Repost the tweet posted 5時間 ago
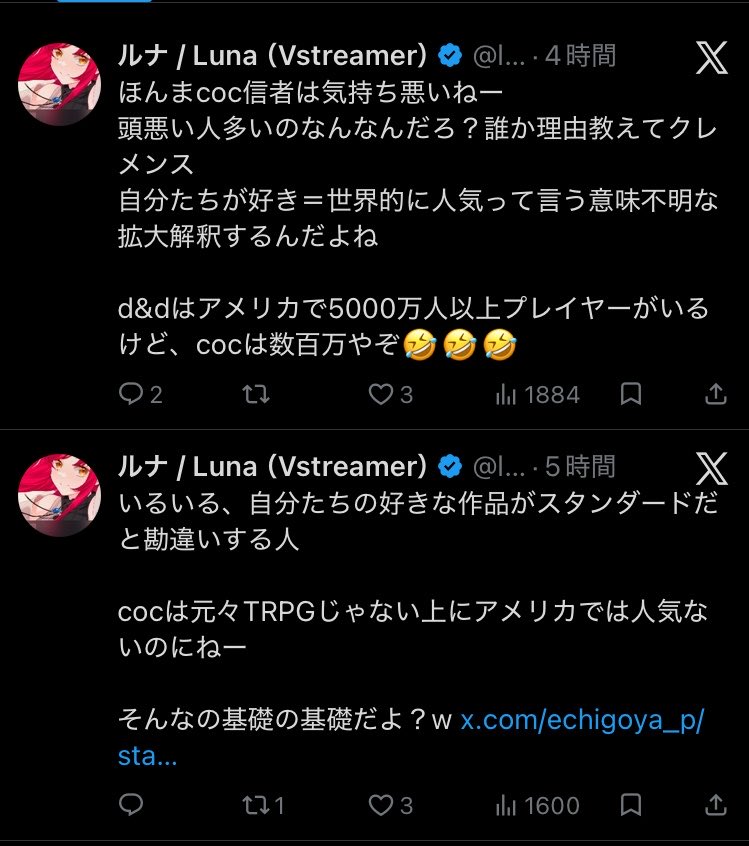The height and width of the screenshot is (846, 749). 256,805
